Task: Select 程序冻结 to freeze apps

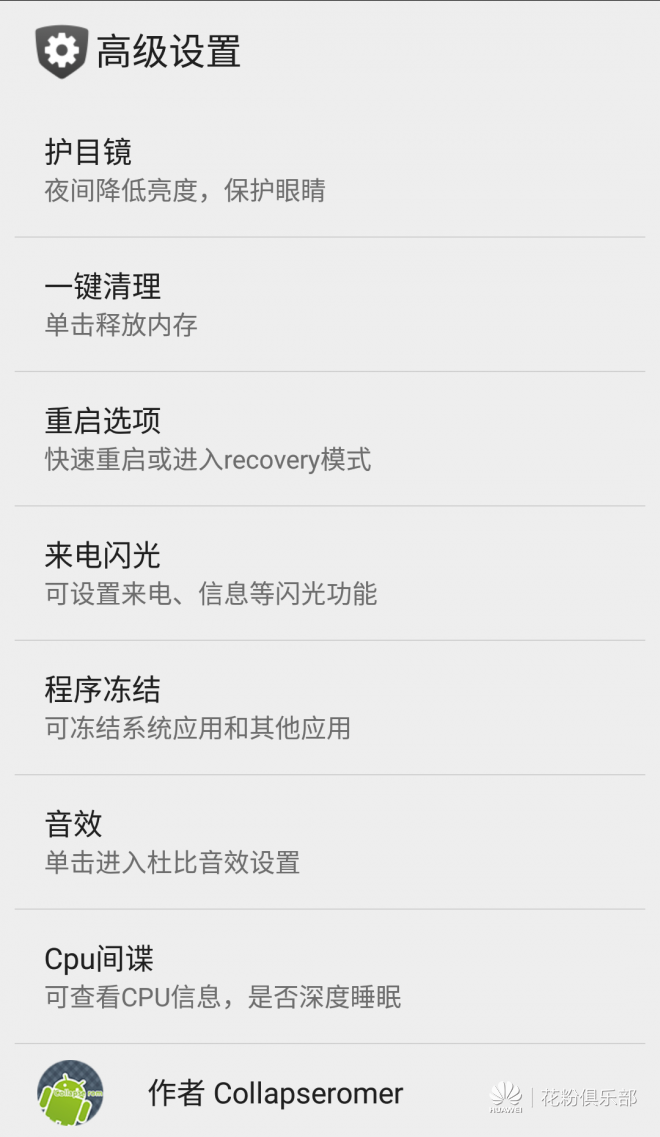Action: pos(330,708)
